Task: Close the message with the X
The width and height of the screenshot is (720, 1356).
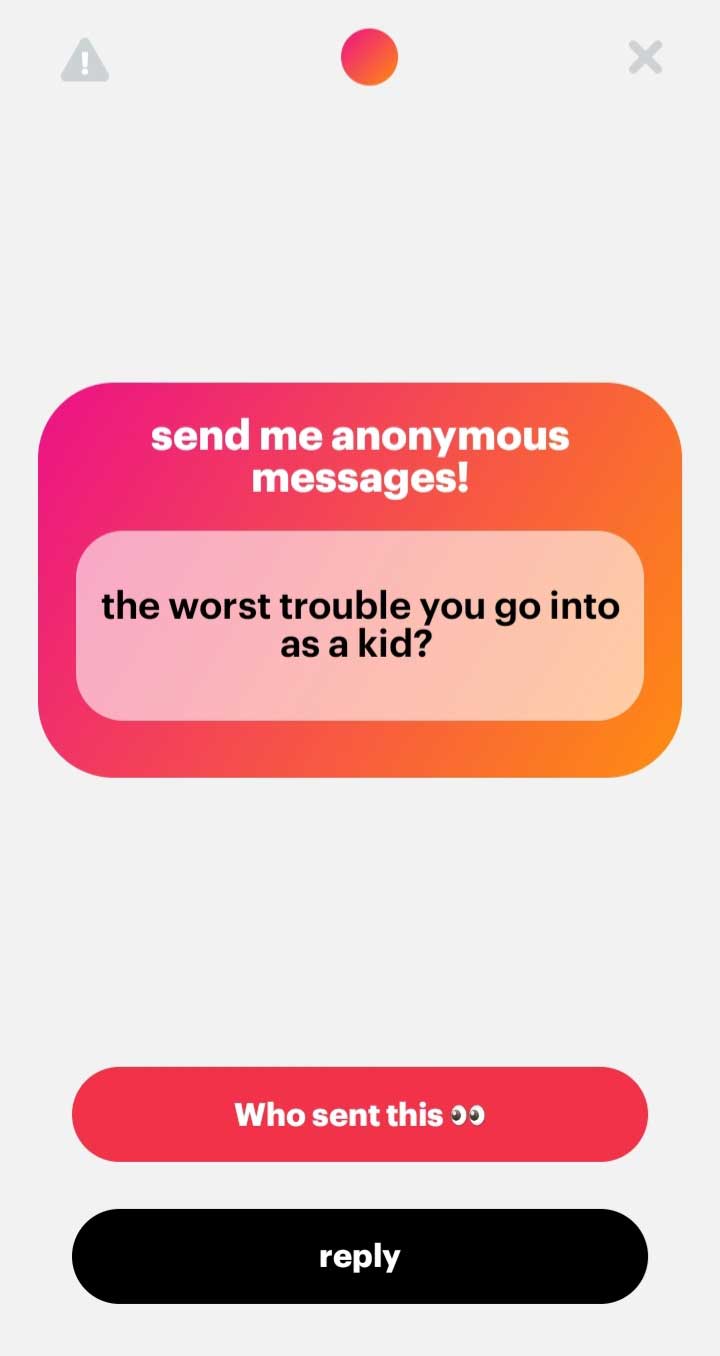Action: (x=645, y=58)
